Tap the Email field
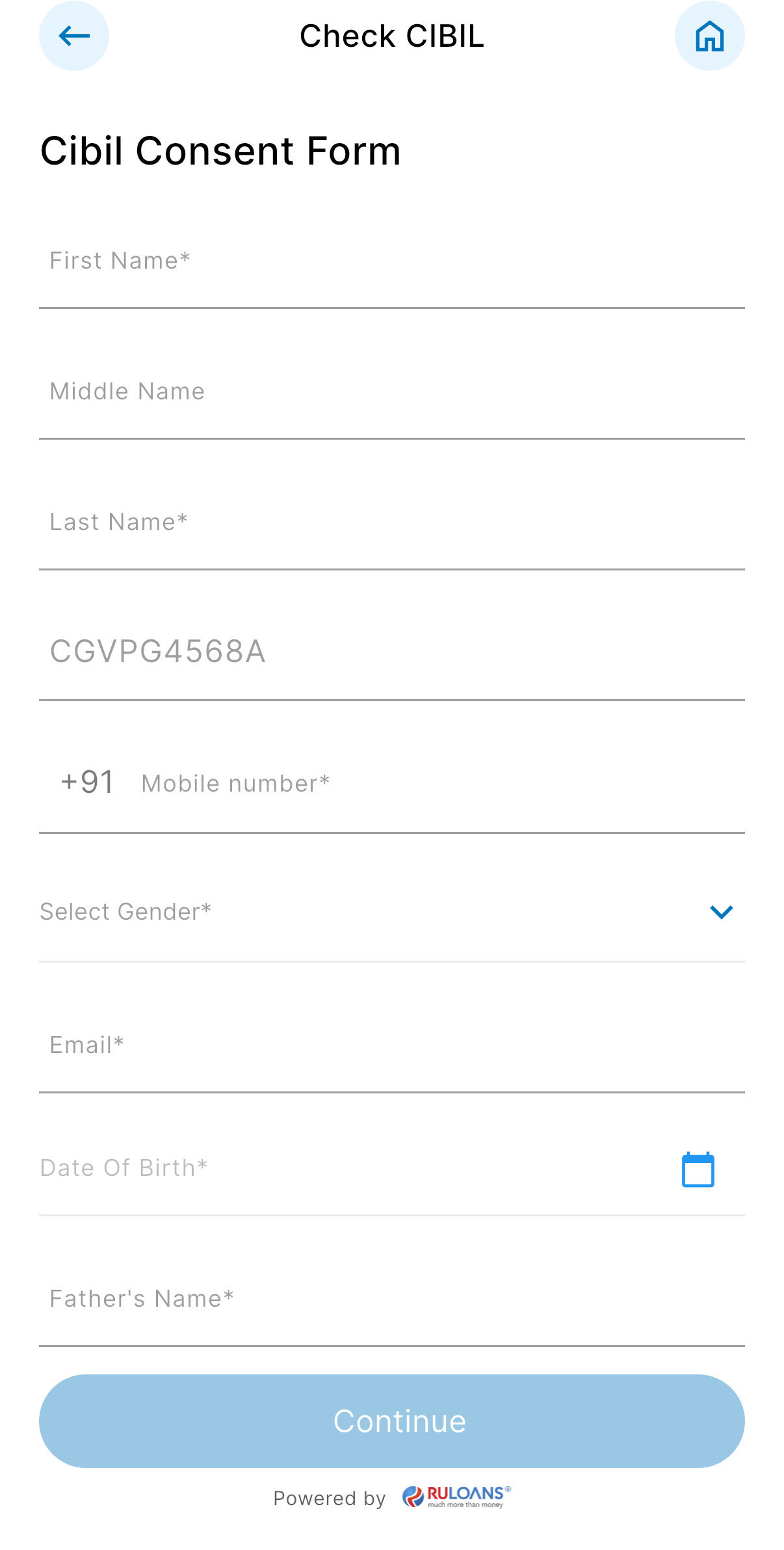 [x=391, y=1045]
